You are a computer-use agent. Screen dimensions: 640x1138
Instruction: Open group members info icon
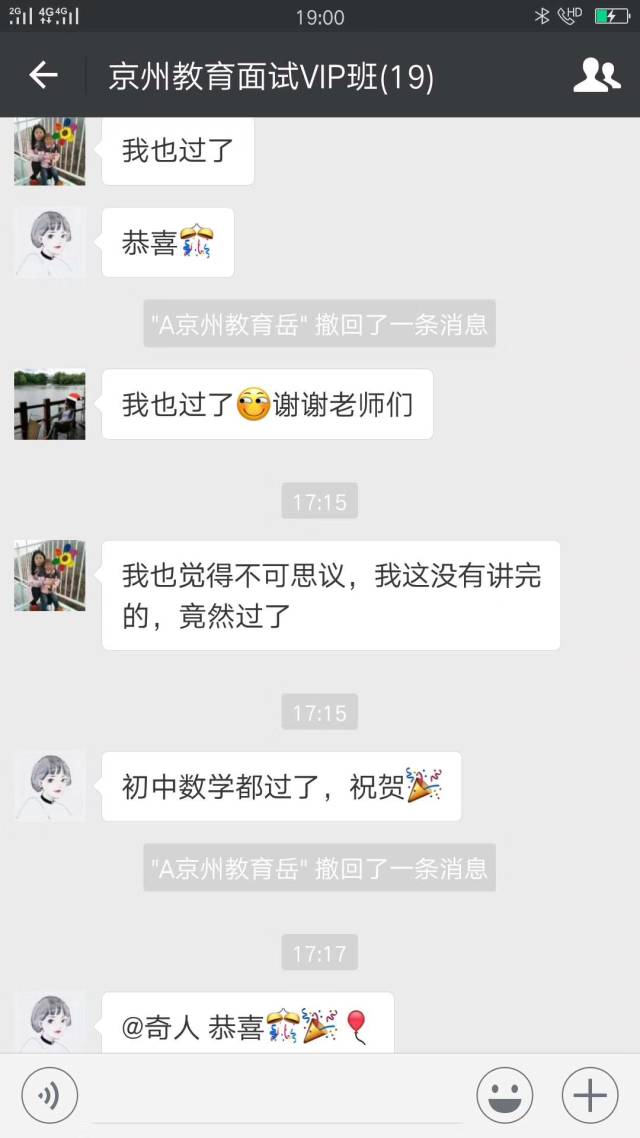pos(596,76)
